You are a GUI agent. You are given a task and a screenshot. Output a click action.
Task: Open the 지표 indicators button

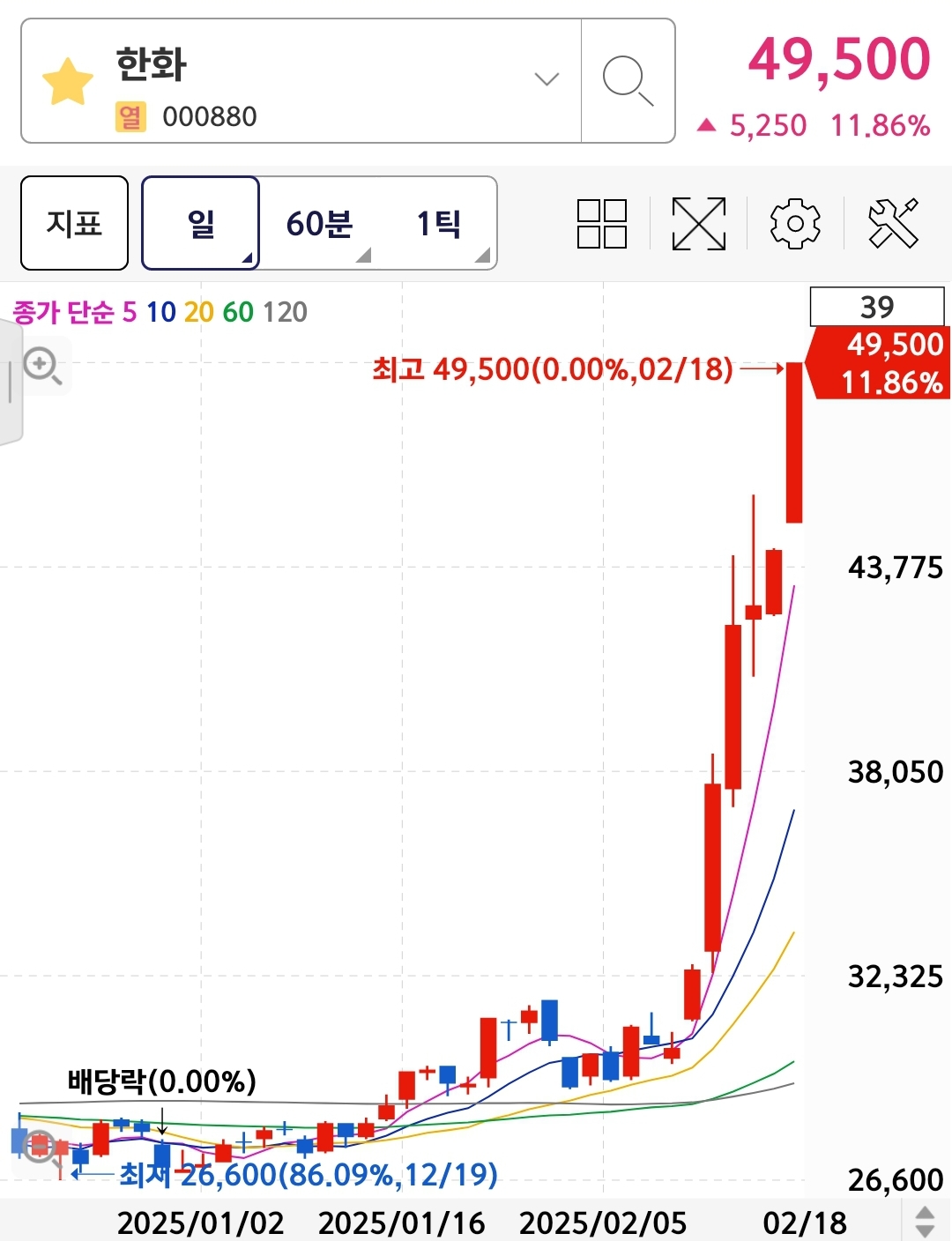(x=74, y=223)
